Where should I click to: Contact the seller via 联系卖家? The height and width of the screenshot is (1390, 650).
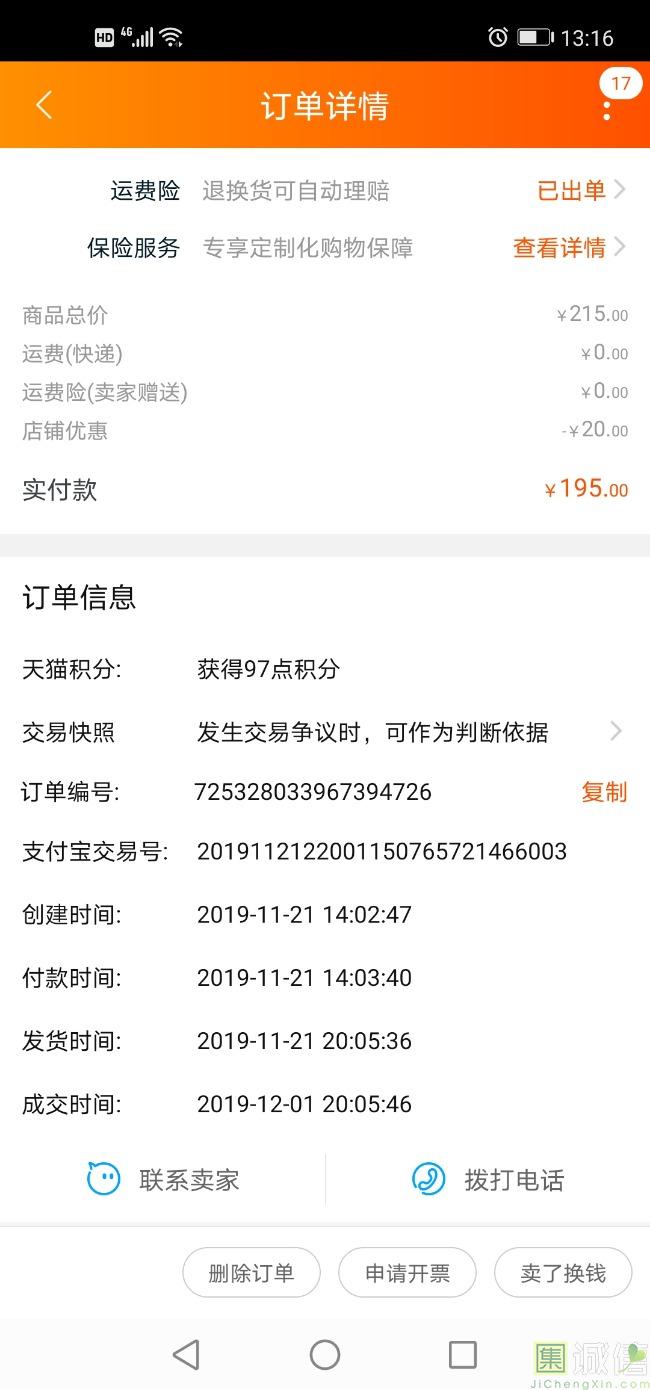(x=164, y=1180)
